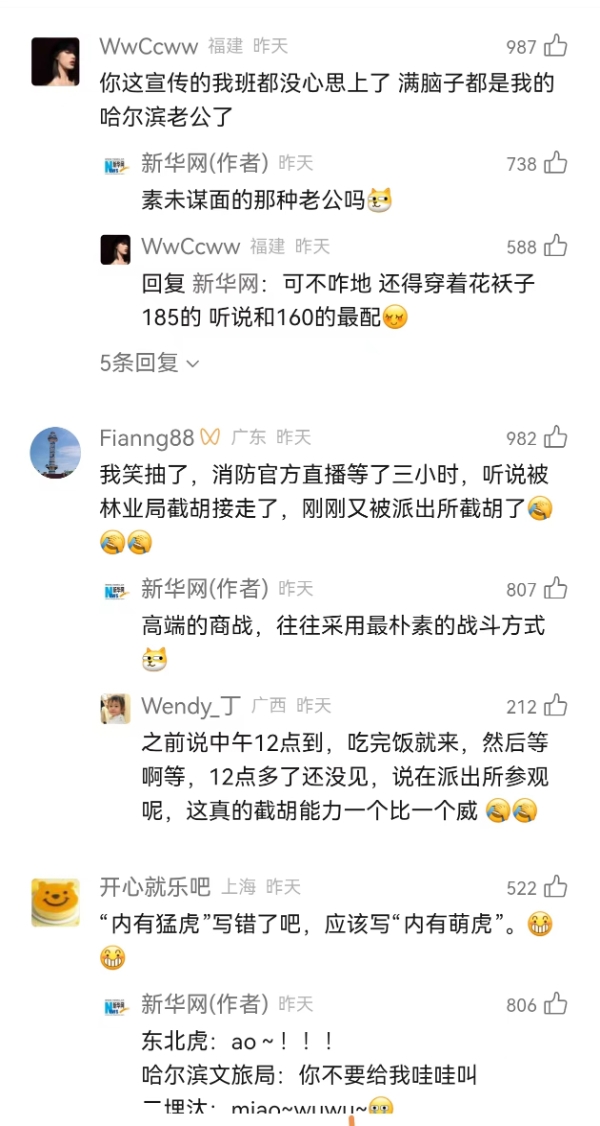Like Fianng88's comment with 982 likes
Image resolution: width=600 pixels, height=1126 pixels.
[x=555, y=438]
